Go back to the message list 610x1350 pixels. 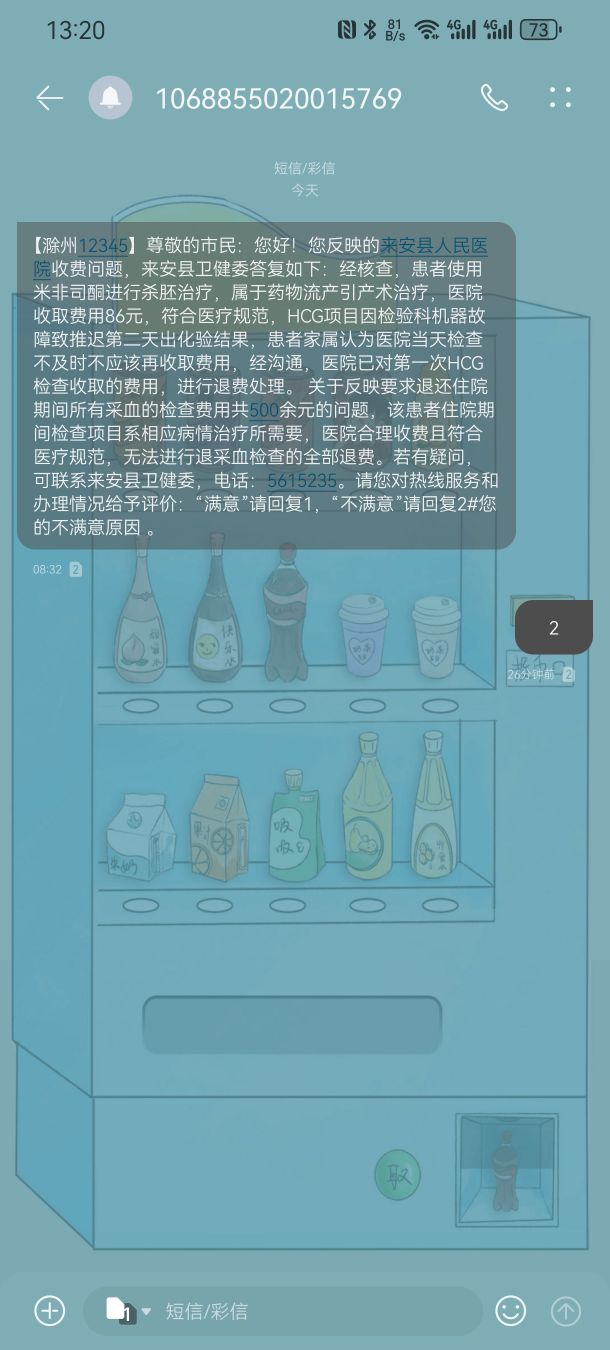point(48,97)
